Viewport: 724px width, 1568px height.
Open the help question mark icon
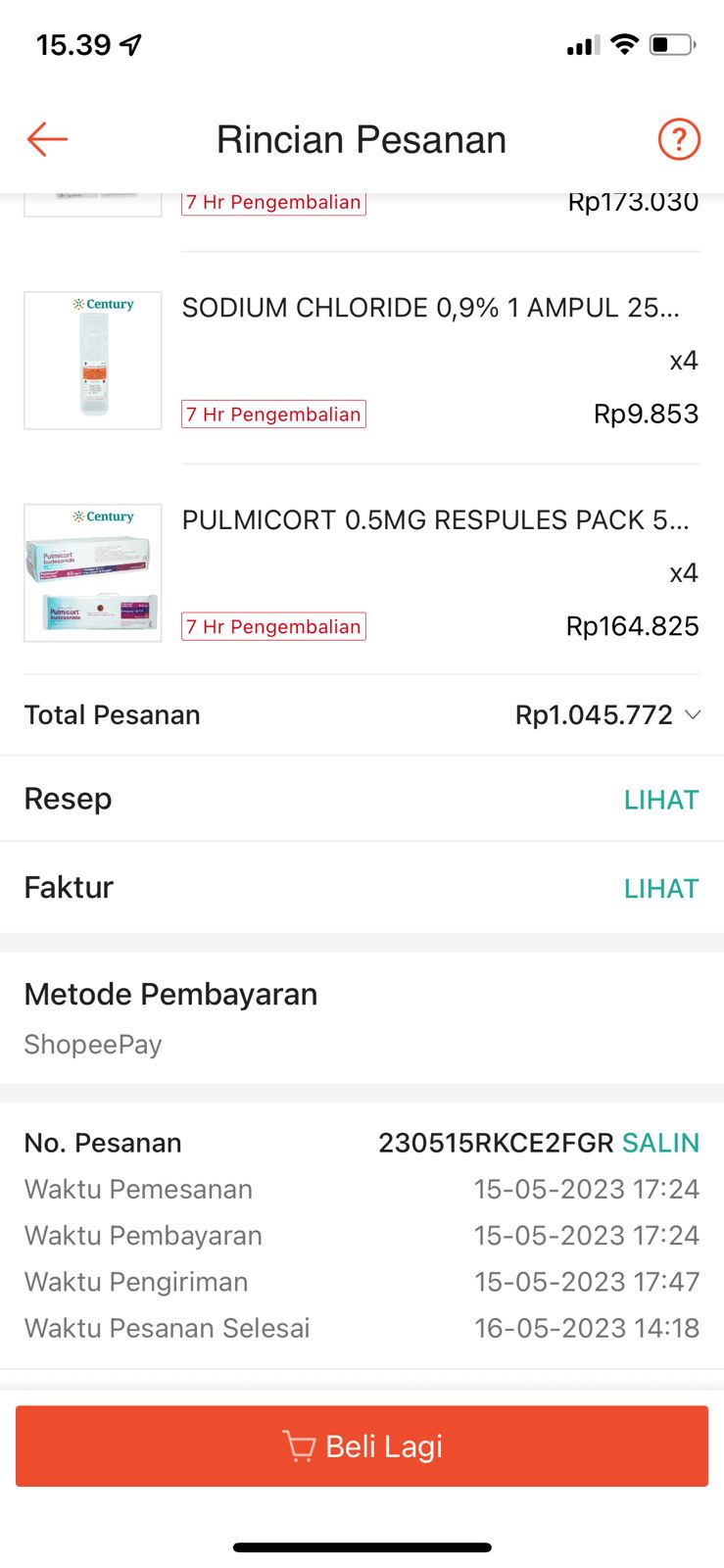click(678, 139)
